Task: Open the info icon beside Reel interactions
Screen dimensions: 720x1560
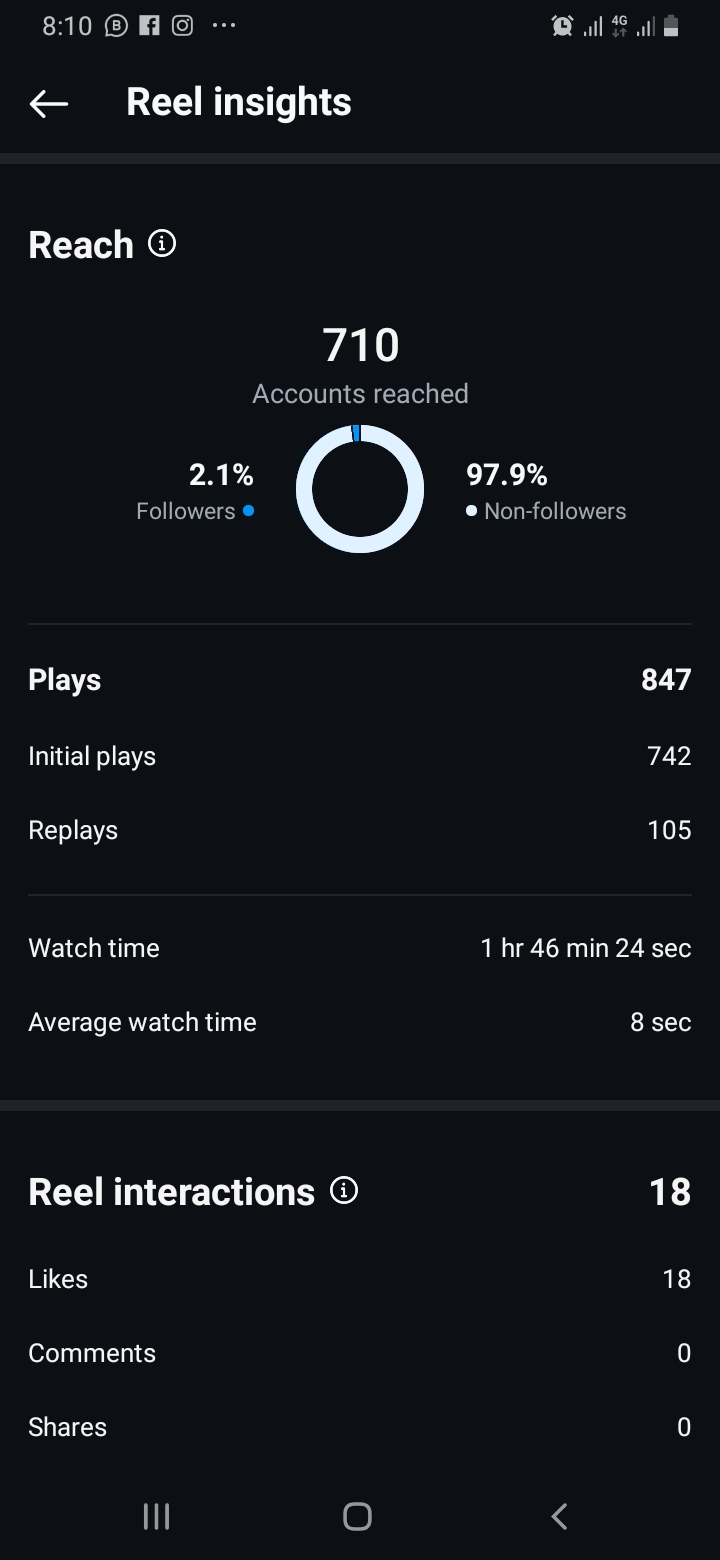Action: (344, 1190)
